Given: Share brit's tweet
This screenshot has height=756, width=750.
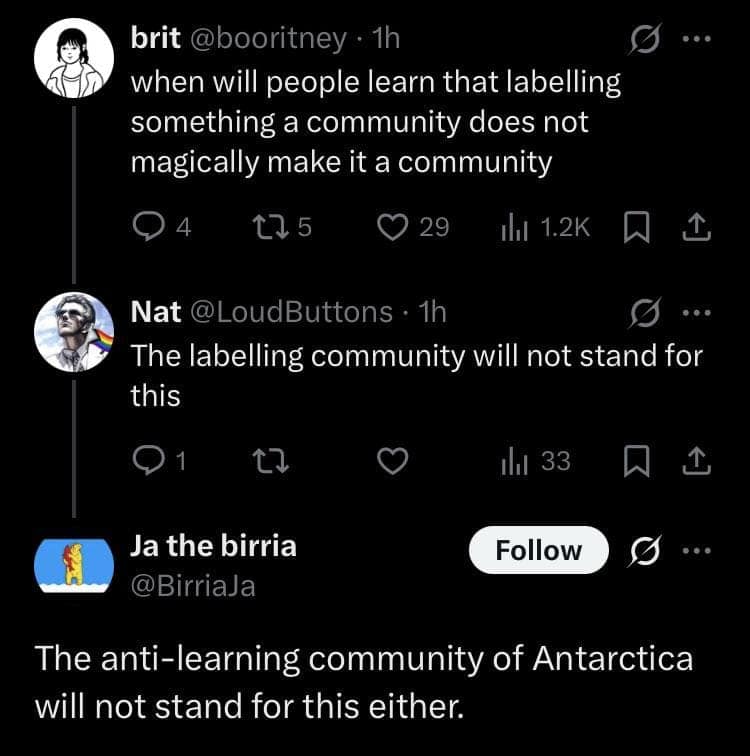Looking at the screenshot, I should click(x=697, y=229).
